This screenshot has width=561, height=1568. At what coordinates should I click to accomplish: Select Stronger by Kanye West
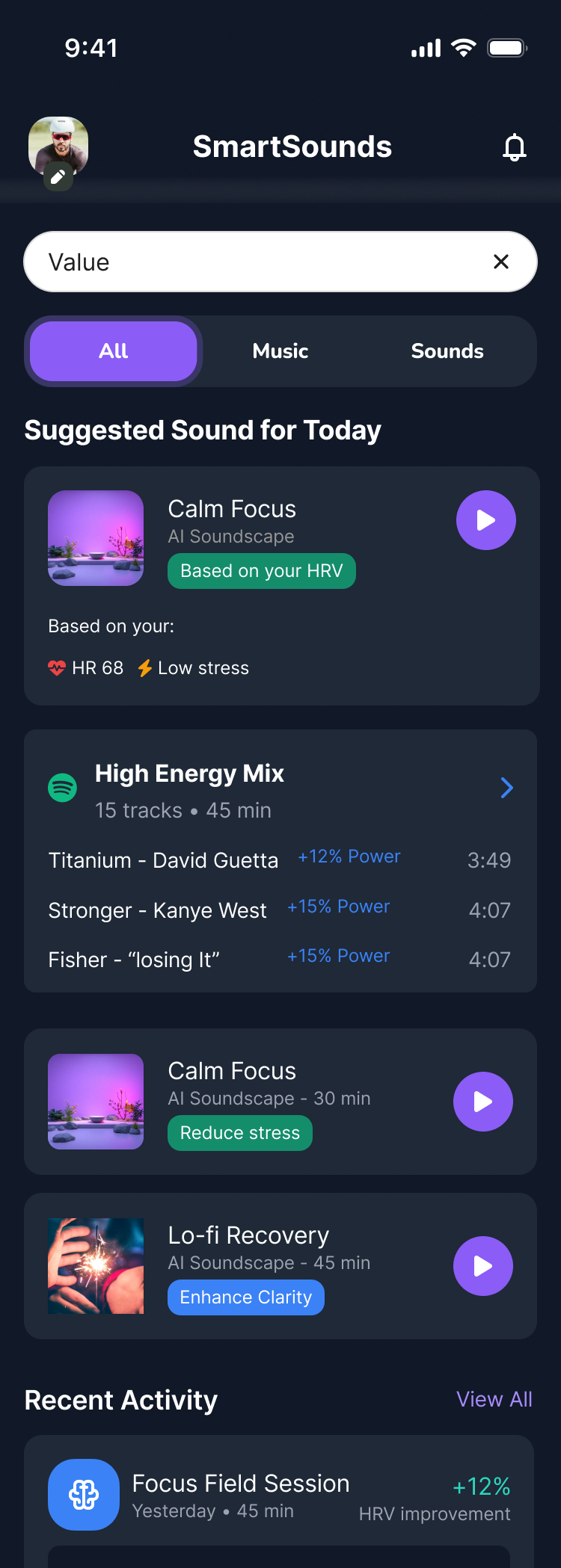click(x=157, y=910)
